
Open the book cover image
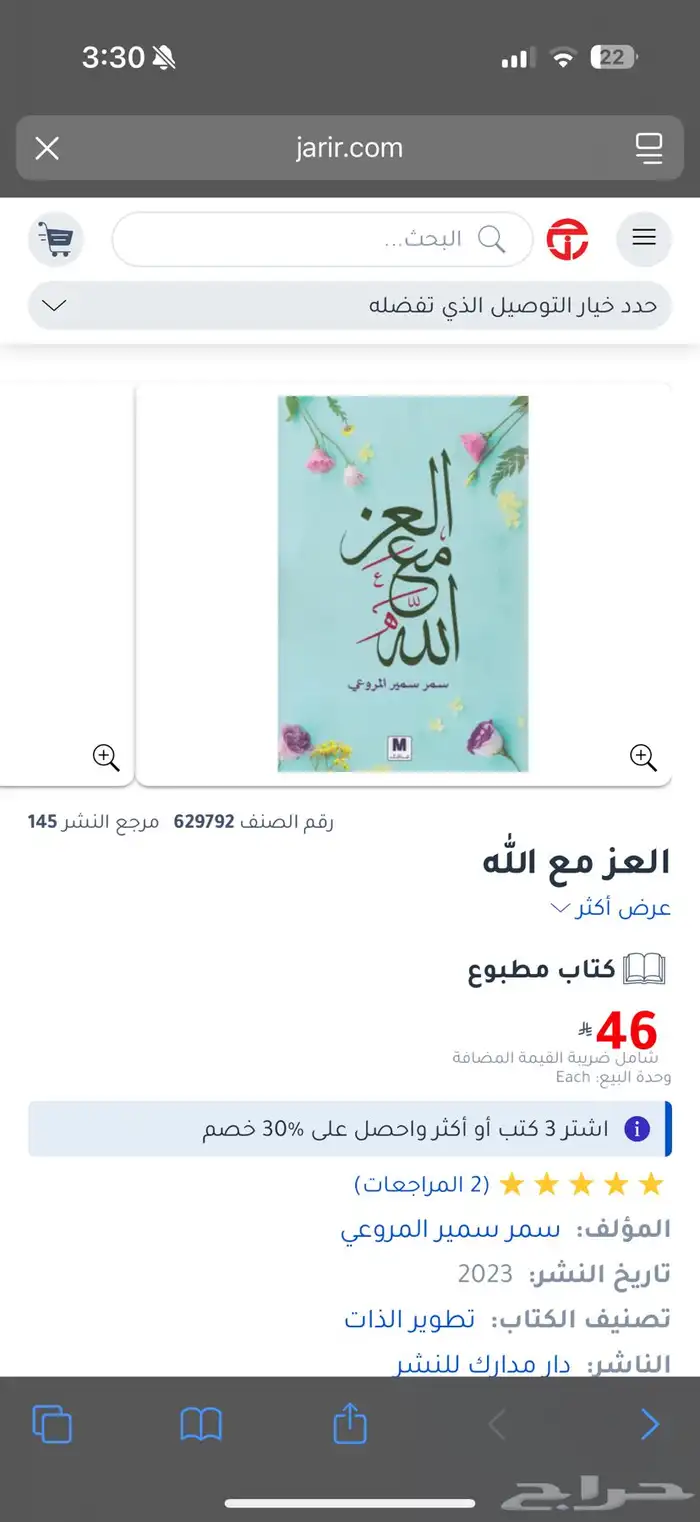(x=403, y=583)
